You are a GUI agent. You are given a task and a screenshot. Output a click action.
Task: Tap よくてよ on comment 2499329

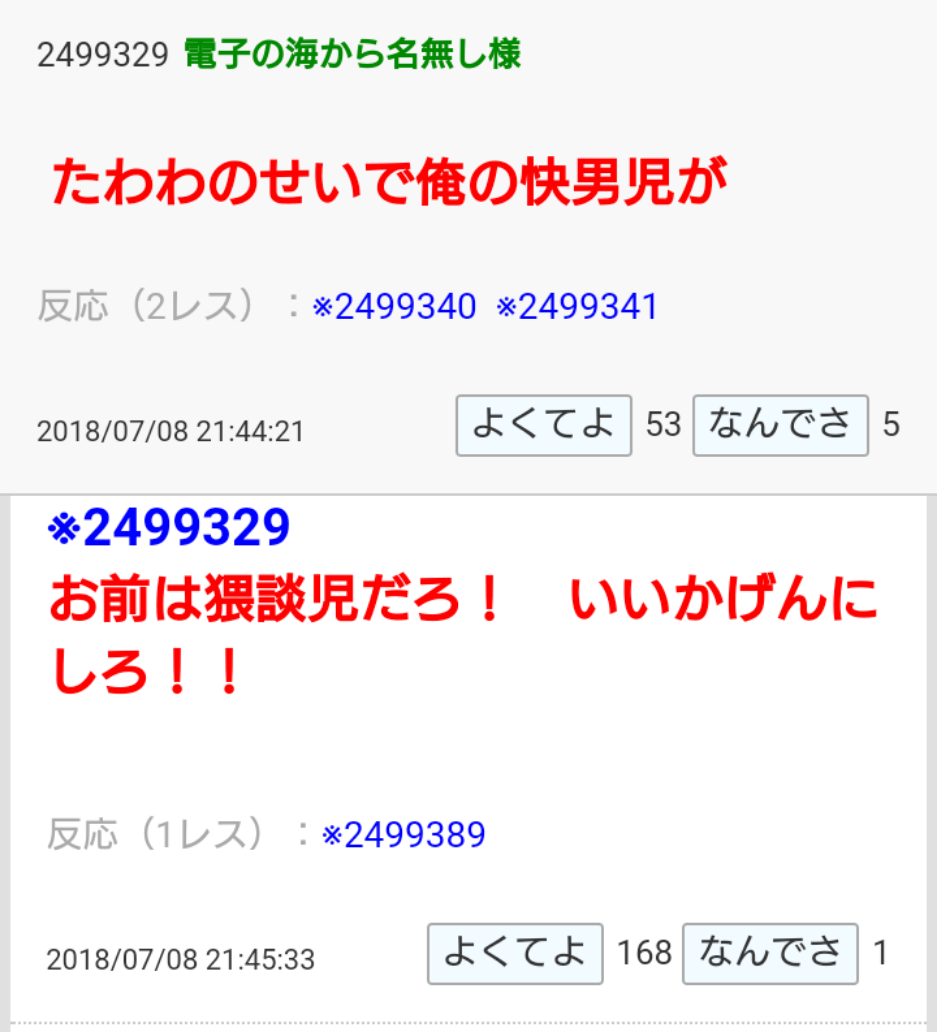click(x=544, y=425)
